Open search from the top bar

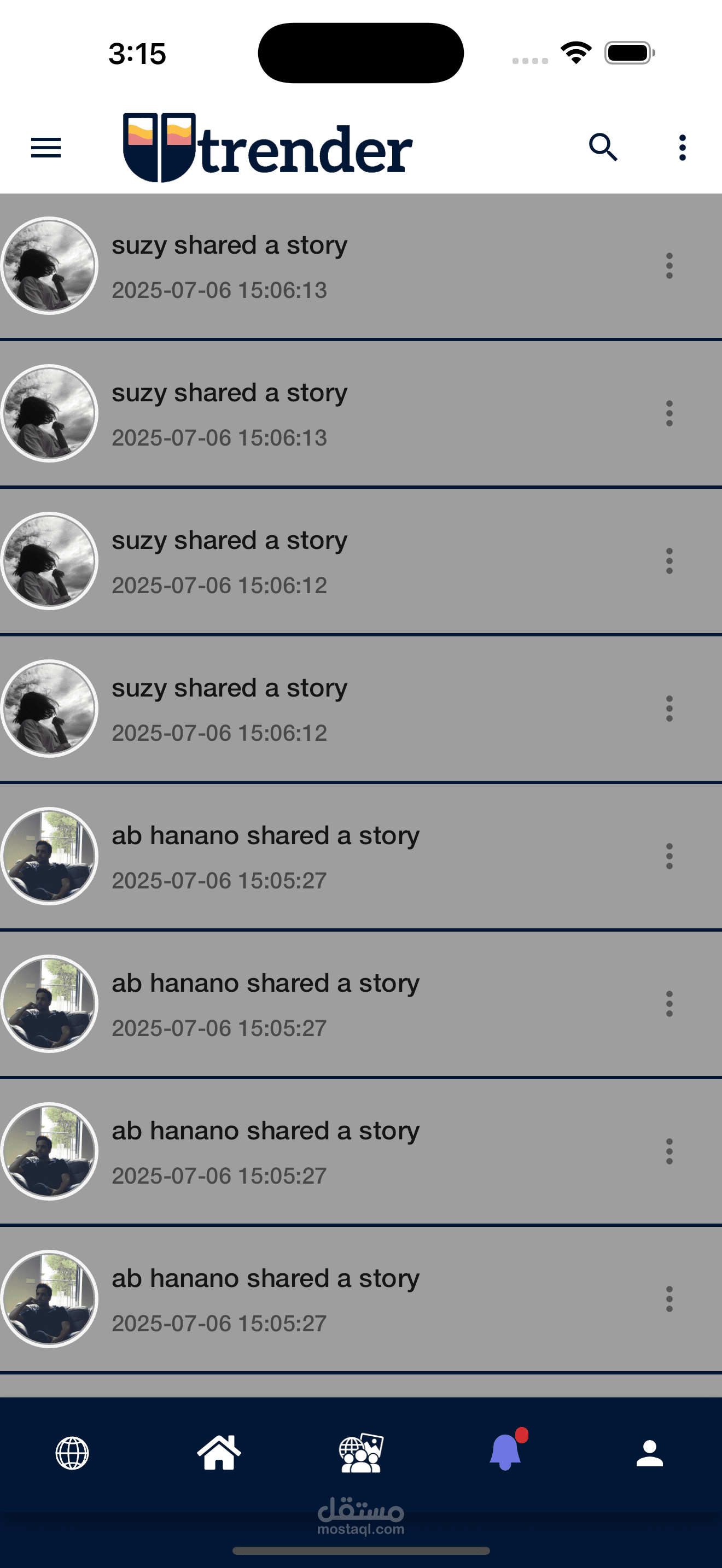(603, 147)
